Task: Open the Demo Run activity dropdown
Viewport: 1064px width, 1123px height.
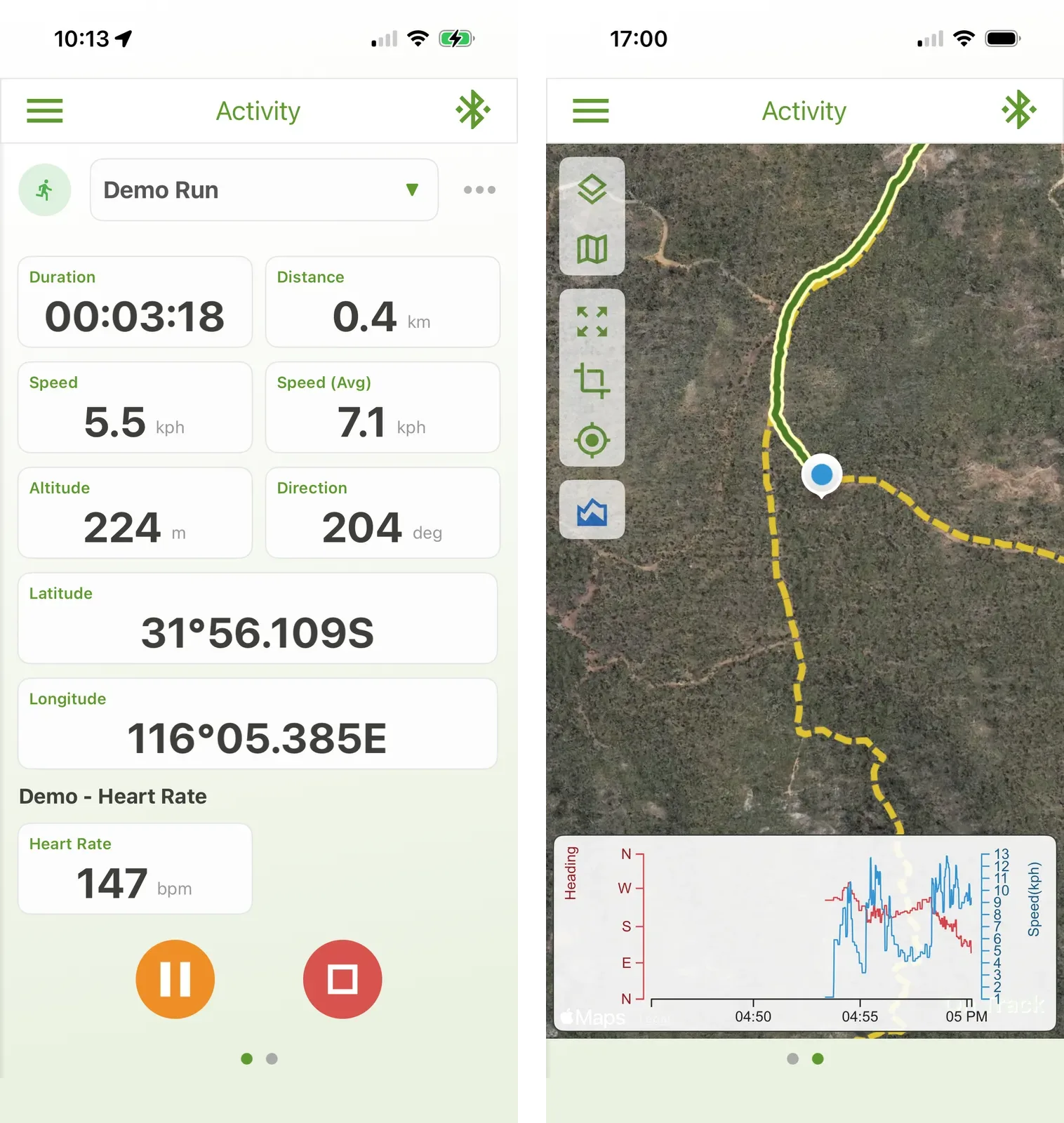Action: tap(264, 190)
